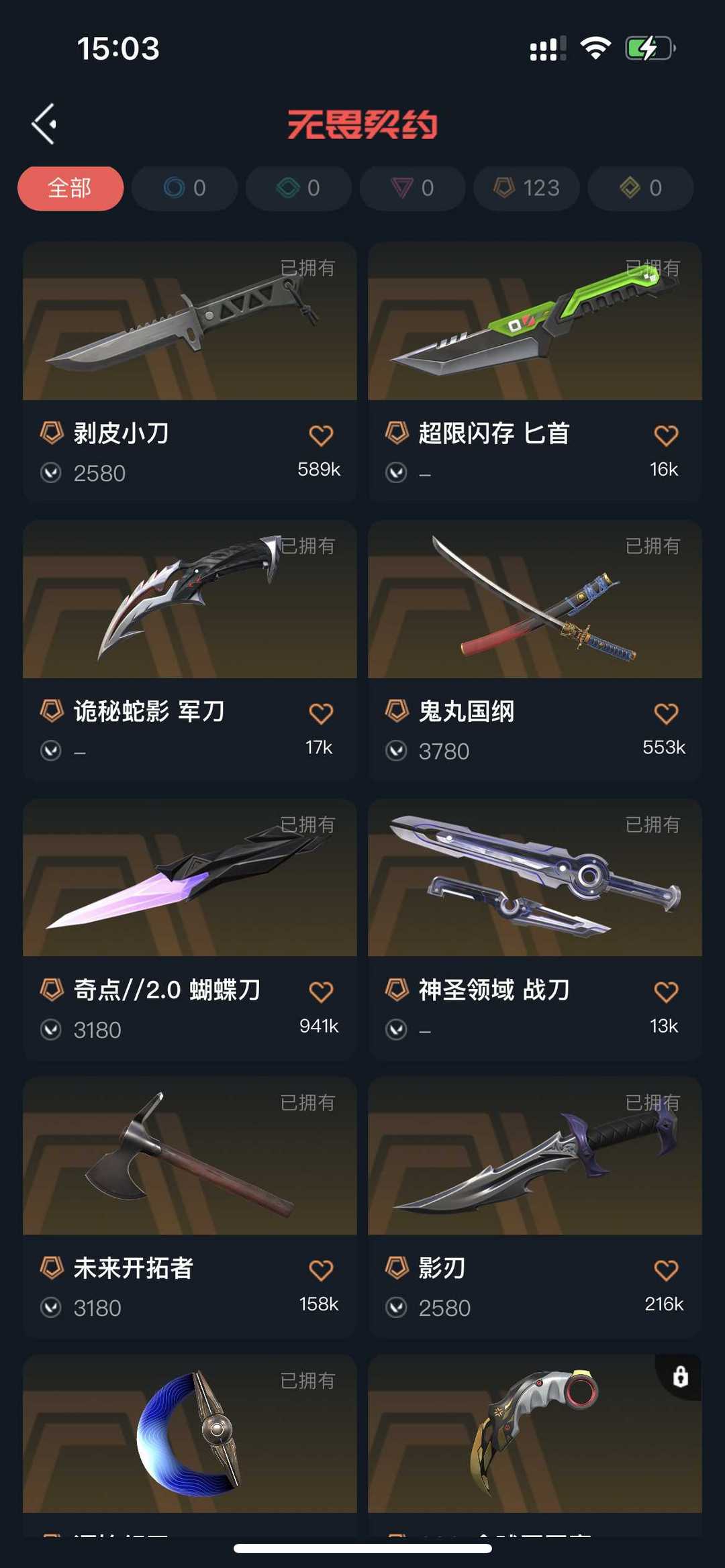Open the 未来开拓者 axe card
Image resolution: width=725 pixels, height=1568 pixels.
[190, 1207]
